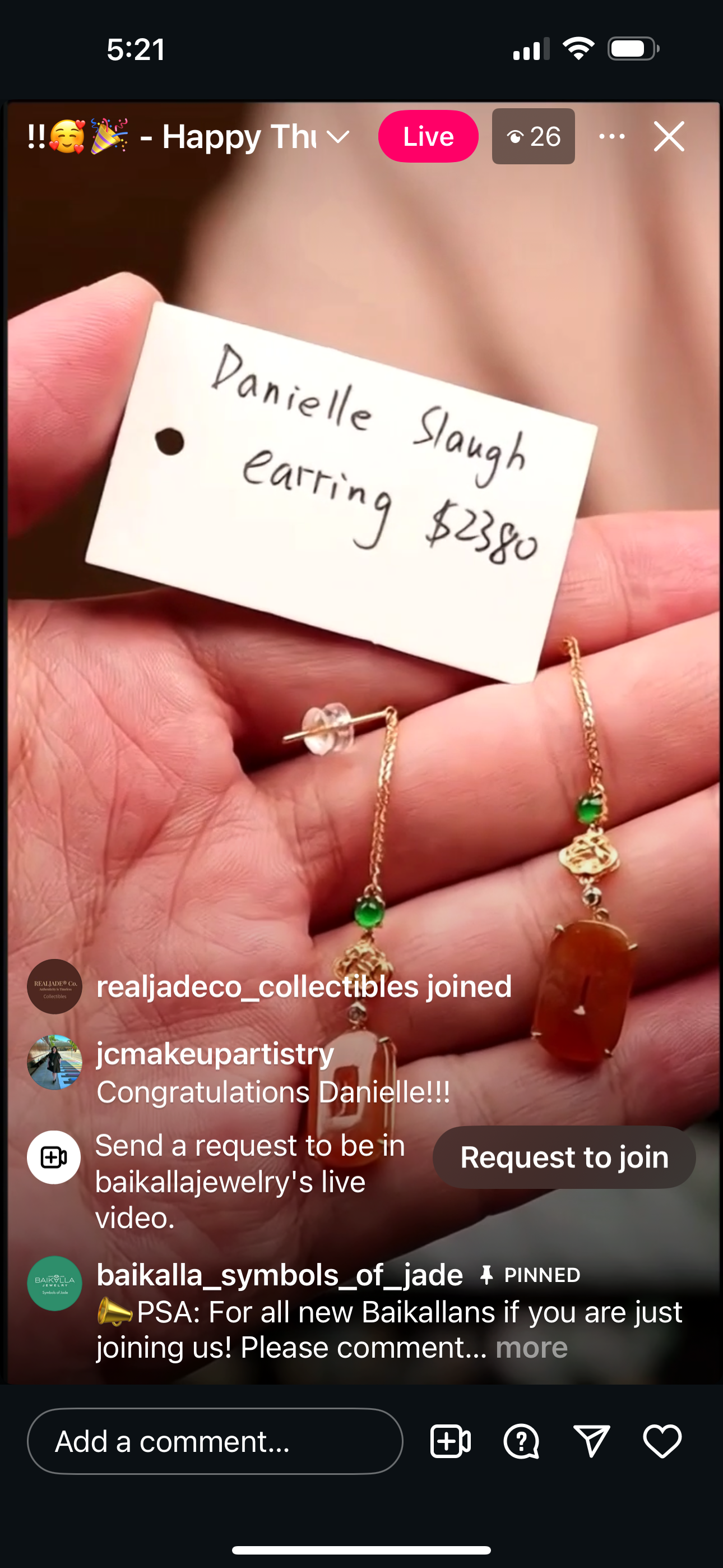The image size is (723, 1568).
Task: Tap Request to join button
Action: coord(564,1157)
